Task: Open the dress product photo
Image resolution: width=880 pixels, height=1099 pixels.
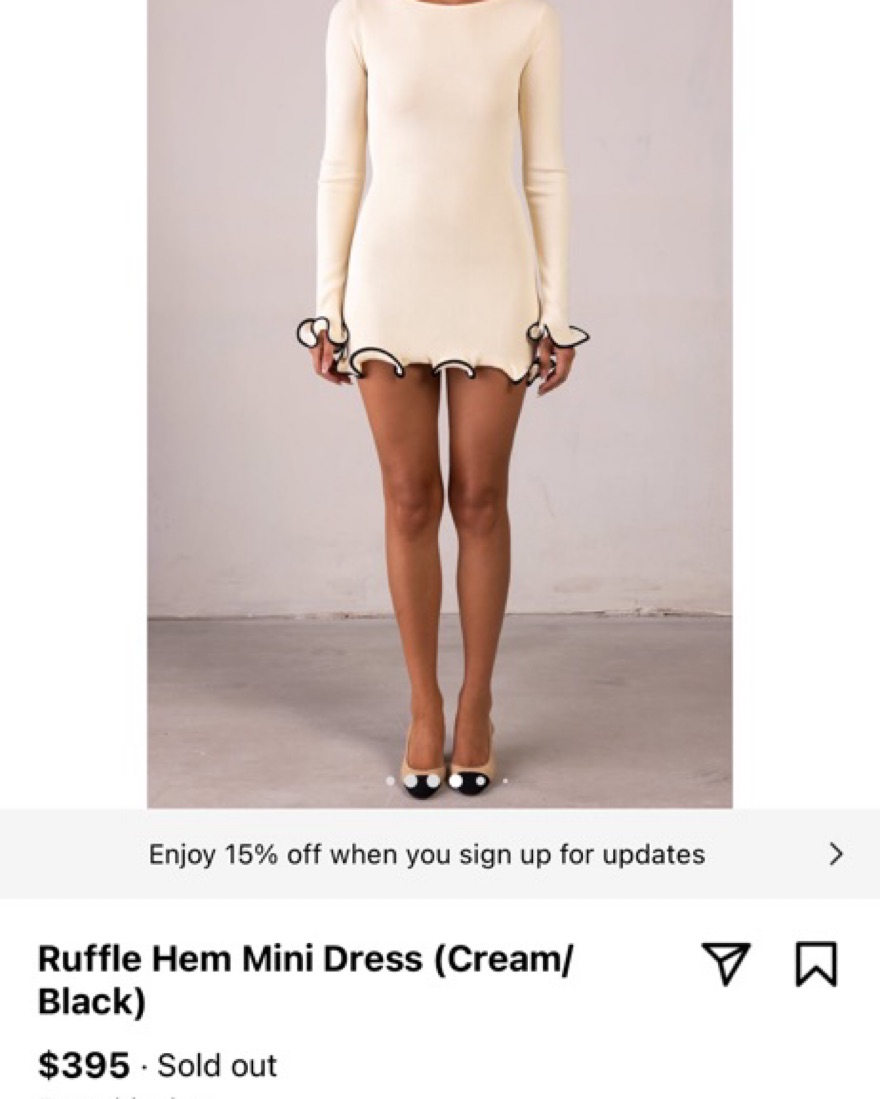Action: coord(440,400)
